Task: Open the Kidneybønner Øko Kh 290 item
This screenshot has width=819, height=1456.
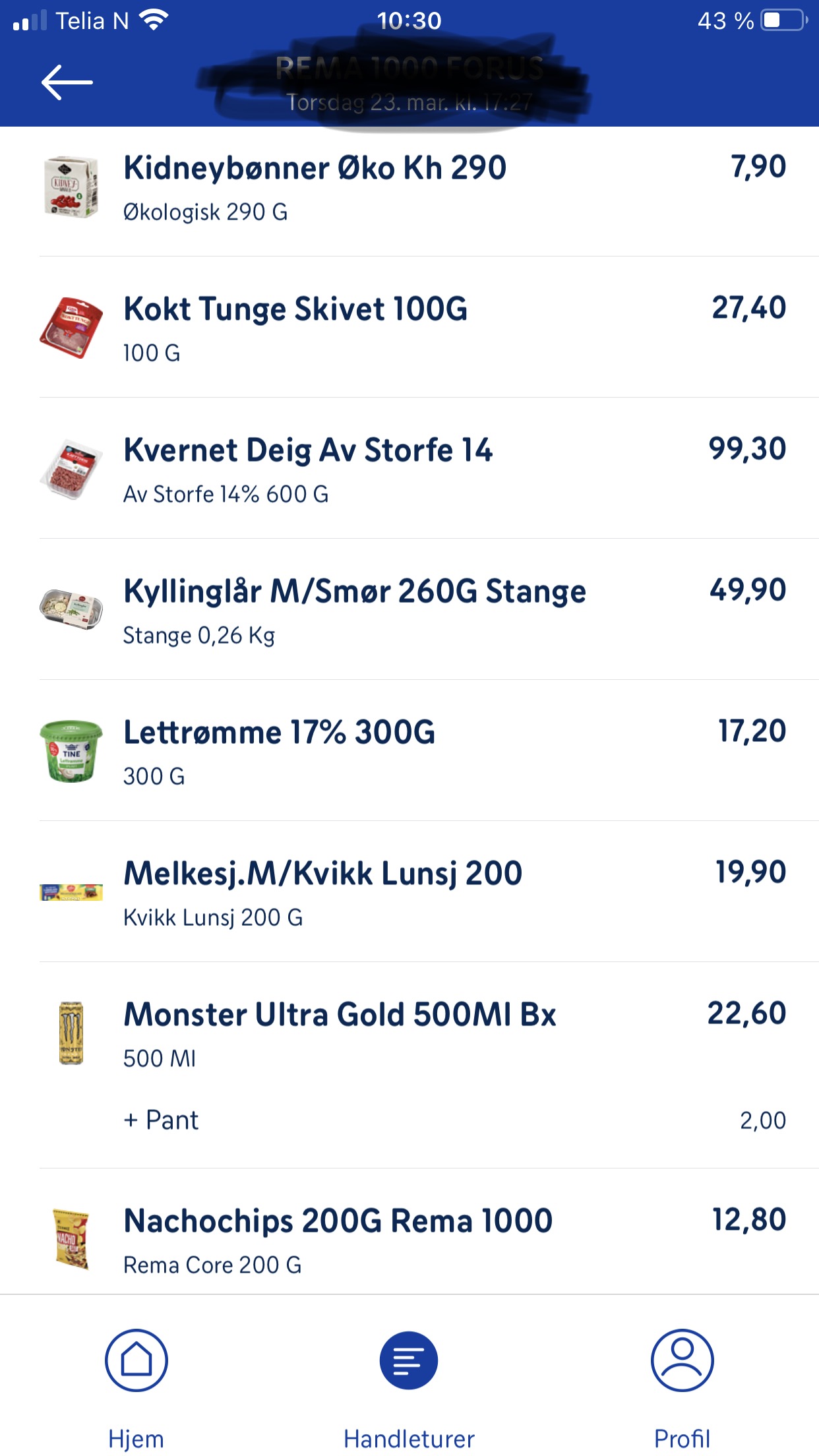Action: pyautogui.click(x=409, y=187)
